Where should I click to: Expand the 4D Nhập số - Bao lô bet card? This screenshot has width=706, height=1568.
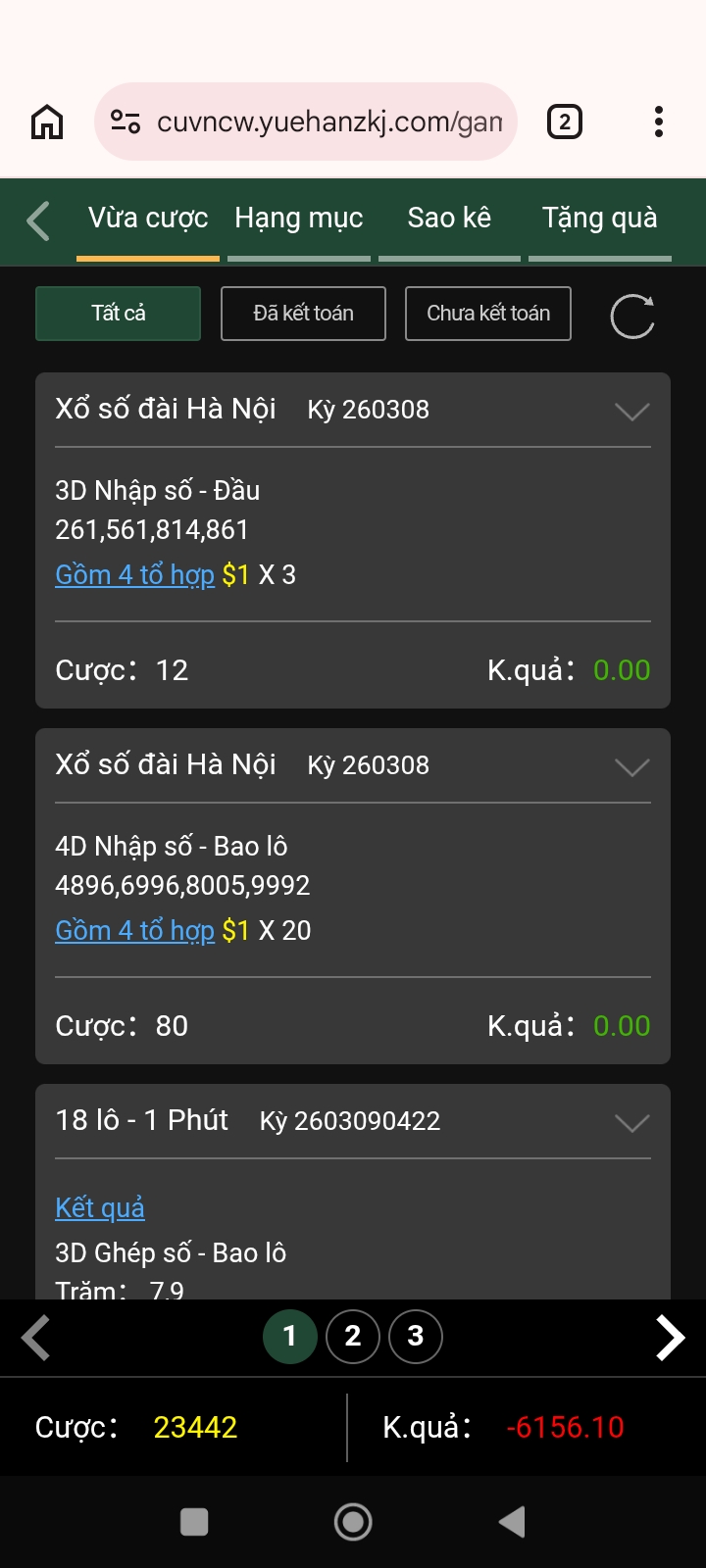pyautogui.click(x=632, y=766)
